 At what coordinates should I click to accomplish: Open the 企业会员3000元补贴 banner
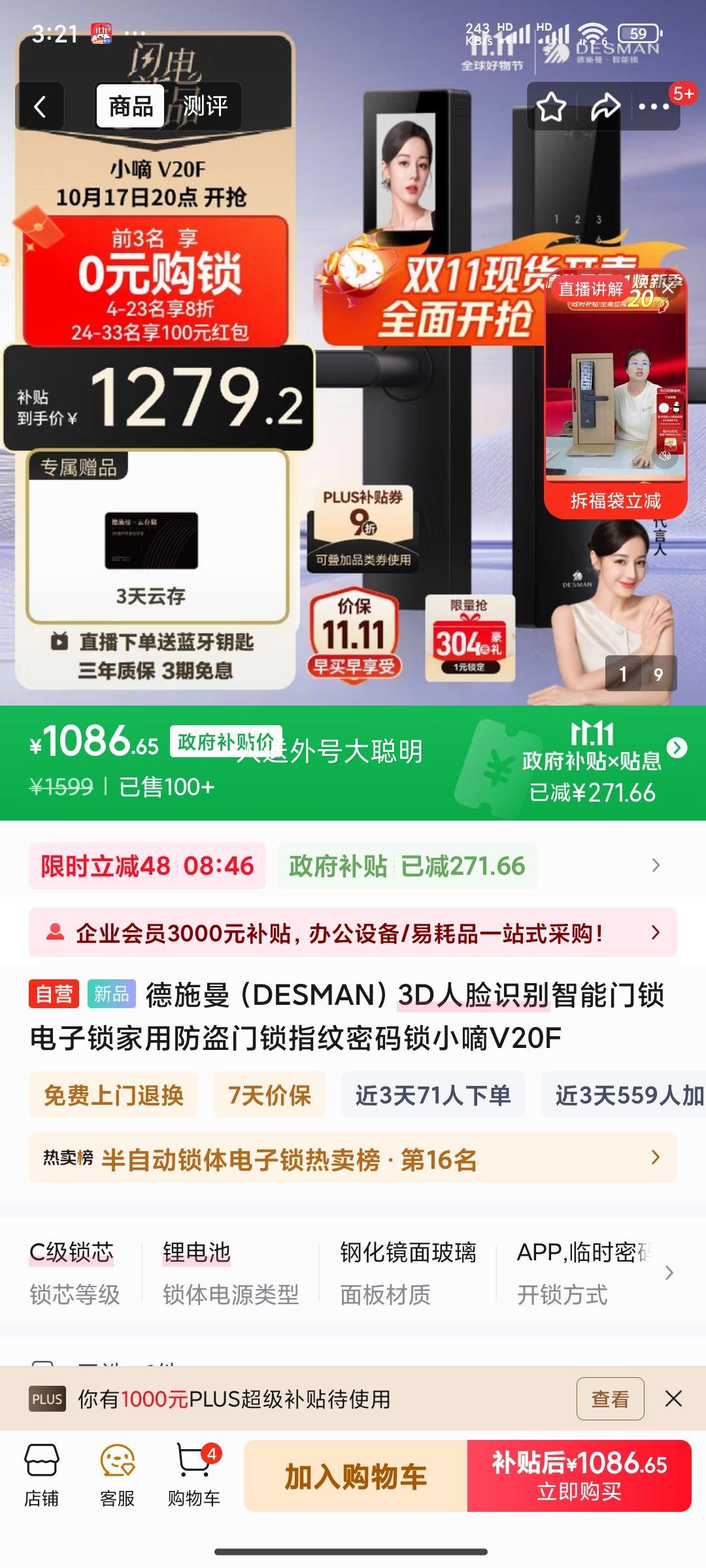[353, 933]
